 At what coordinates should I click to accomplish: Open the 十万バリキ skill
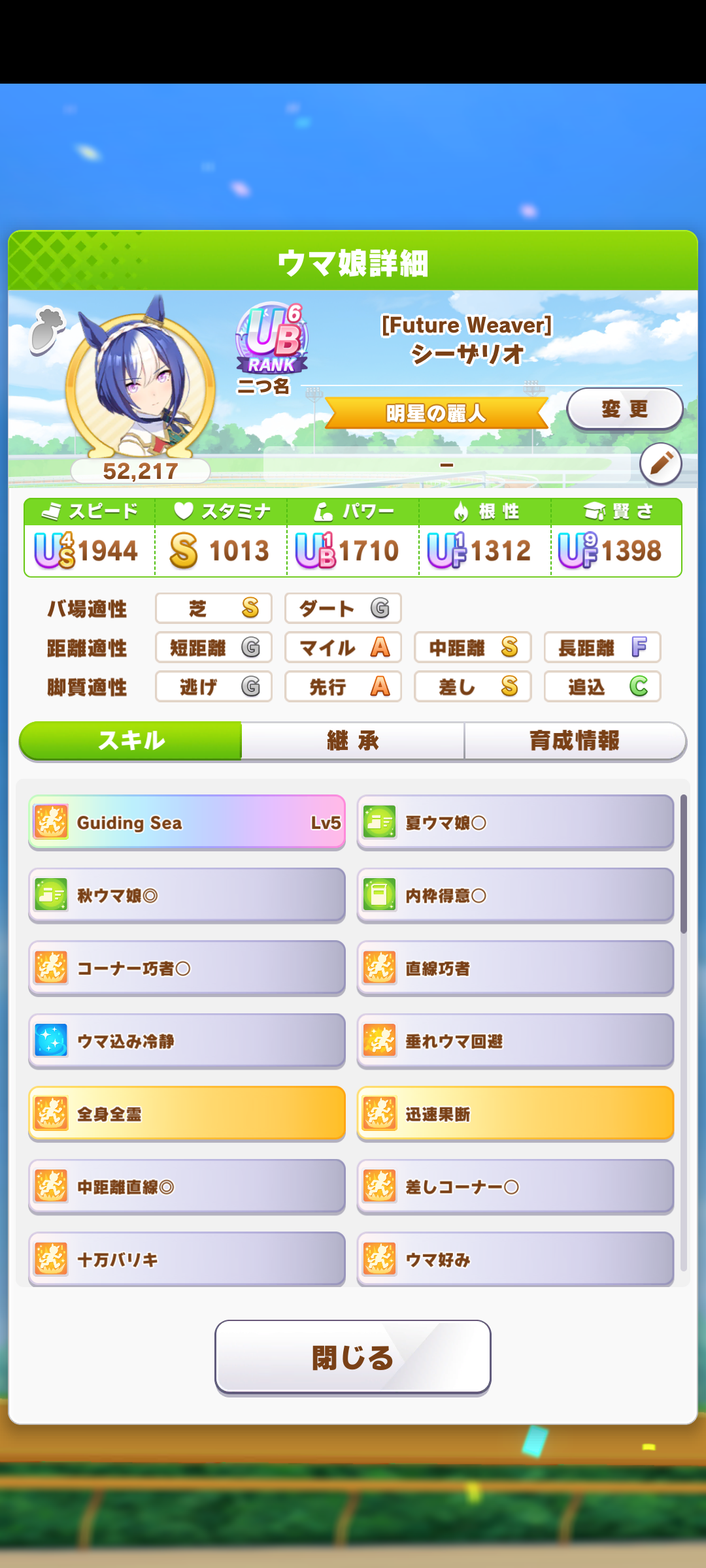click(187, 1259)
